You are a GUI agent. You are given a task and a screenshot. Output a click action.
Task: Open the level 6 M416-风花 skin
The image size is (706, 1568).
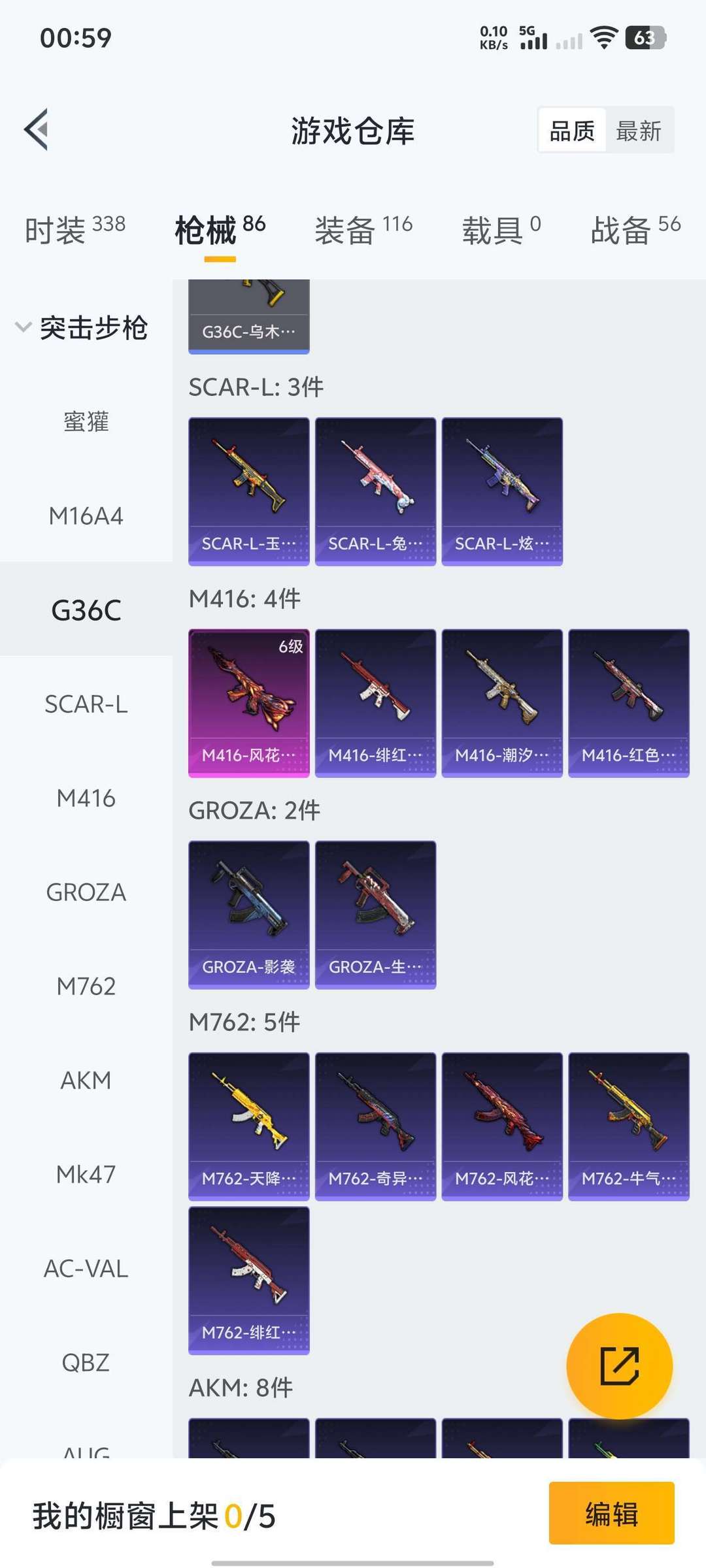pos(248,703)
